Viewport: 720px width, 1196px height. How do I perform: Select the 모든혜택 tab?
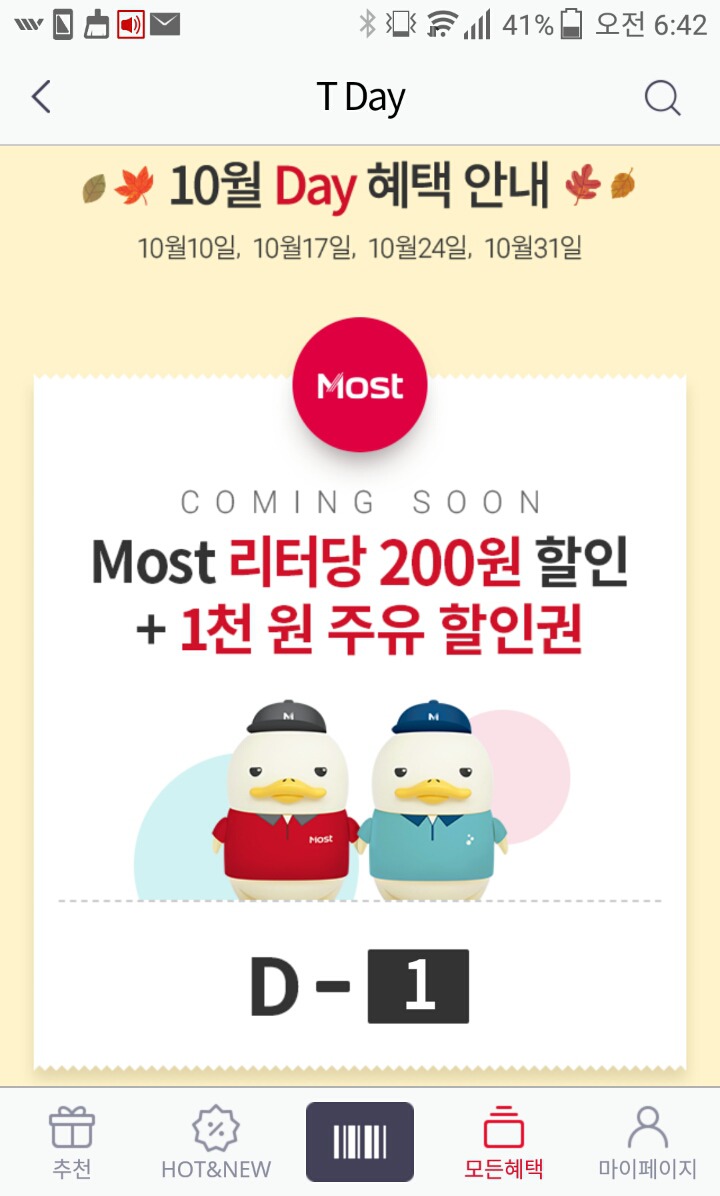pyautogui.click(x=504, y=1141)
